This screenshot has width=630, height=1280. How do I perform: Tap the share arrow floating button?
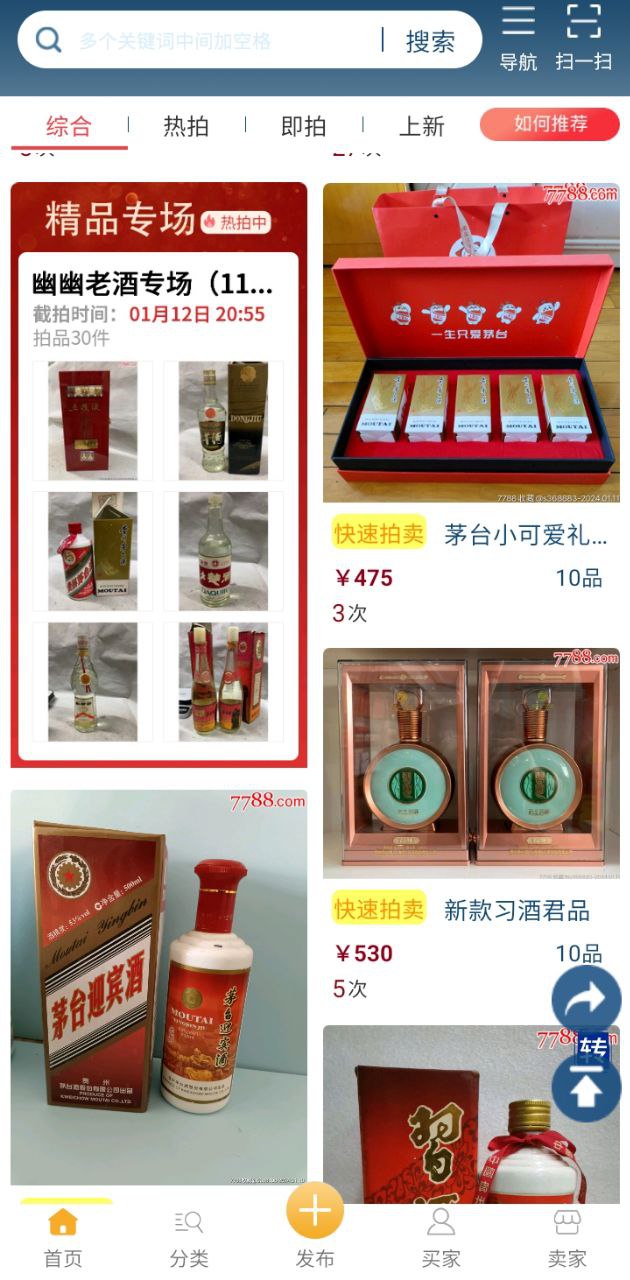[587, 999]
